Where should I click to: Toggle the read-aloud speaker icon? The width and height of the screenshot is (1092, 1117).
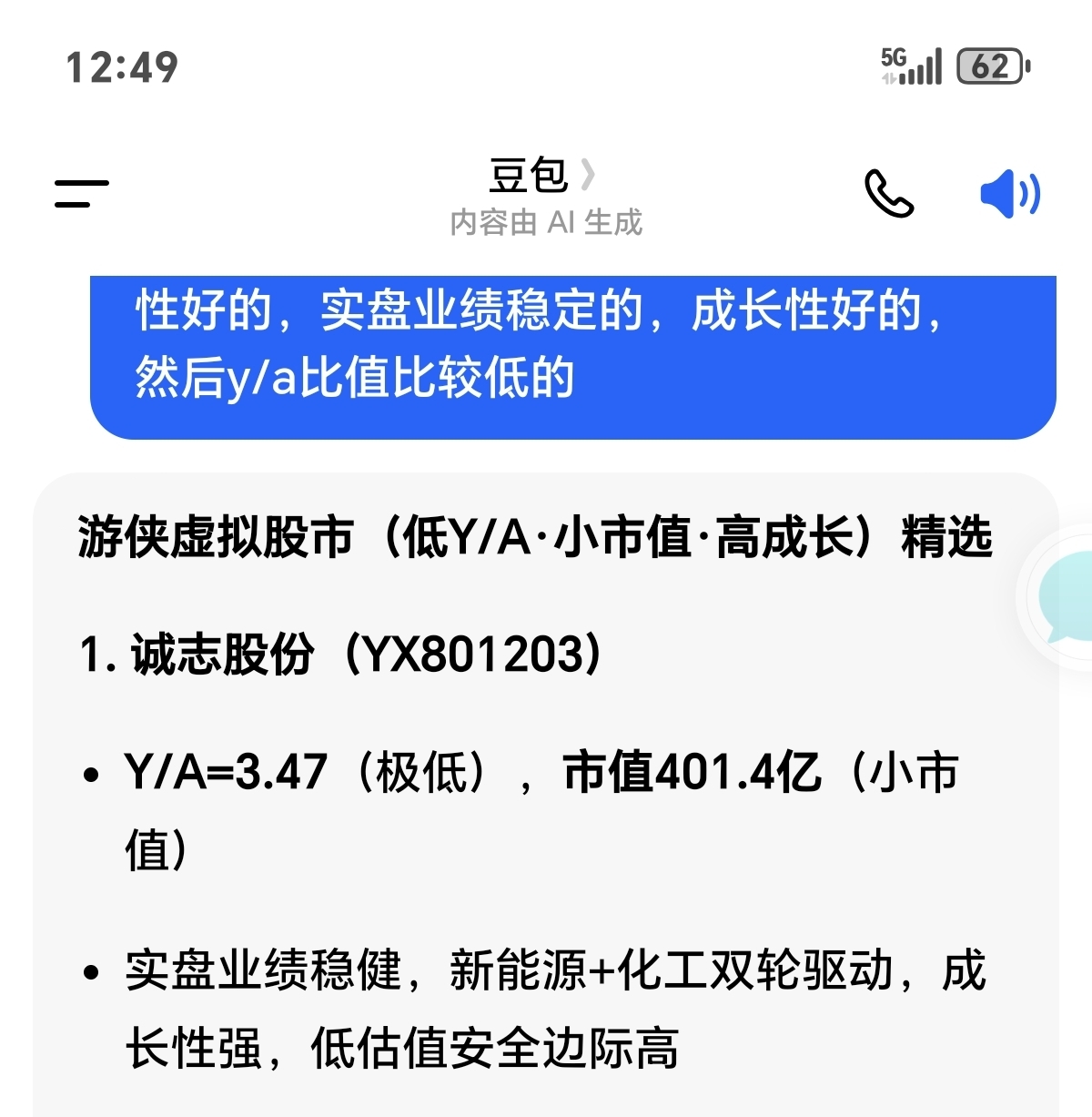(1010, 194)
